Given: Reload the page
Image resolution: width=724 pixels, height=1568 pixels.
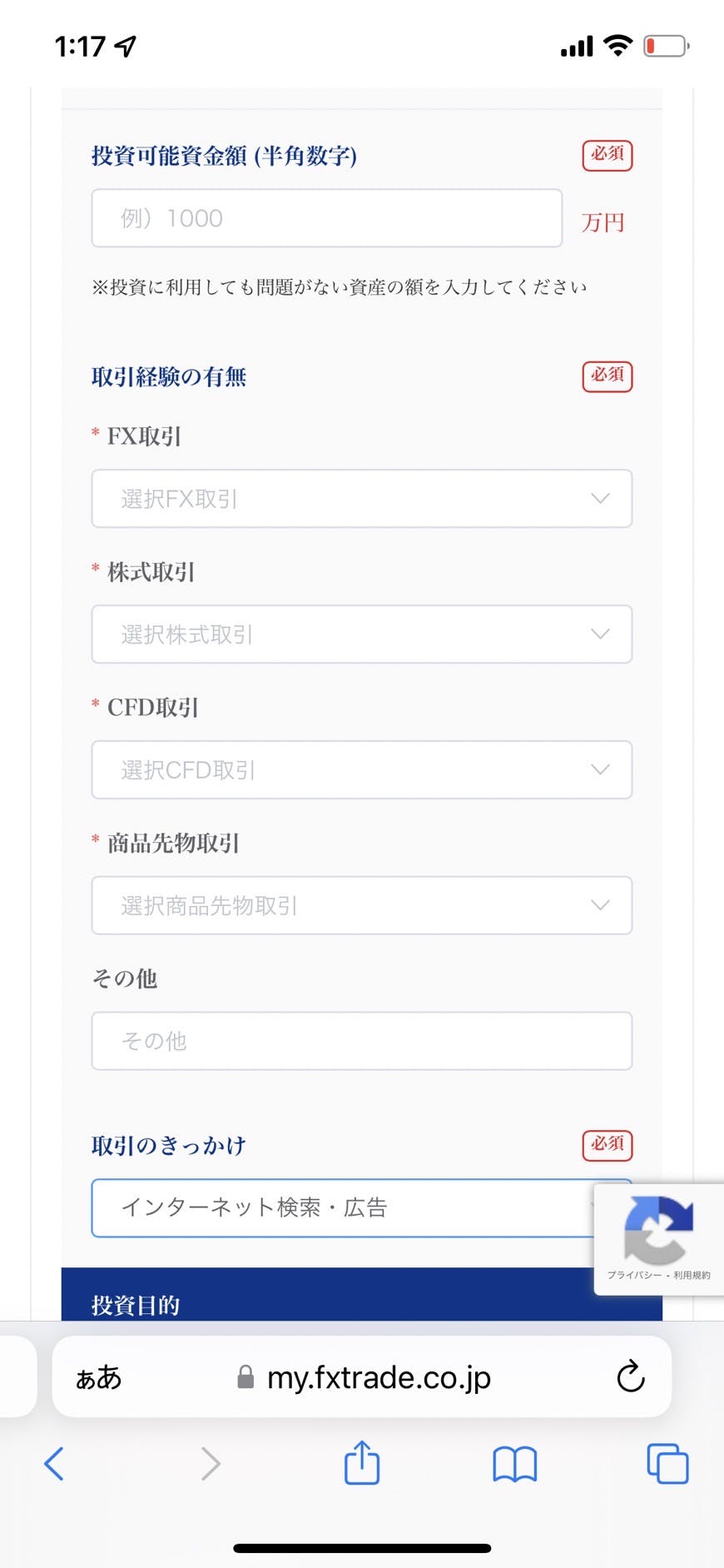Looking at the screenshot, I should click(x=631, y=1377).
